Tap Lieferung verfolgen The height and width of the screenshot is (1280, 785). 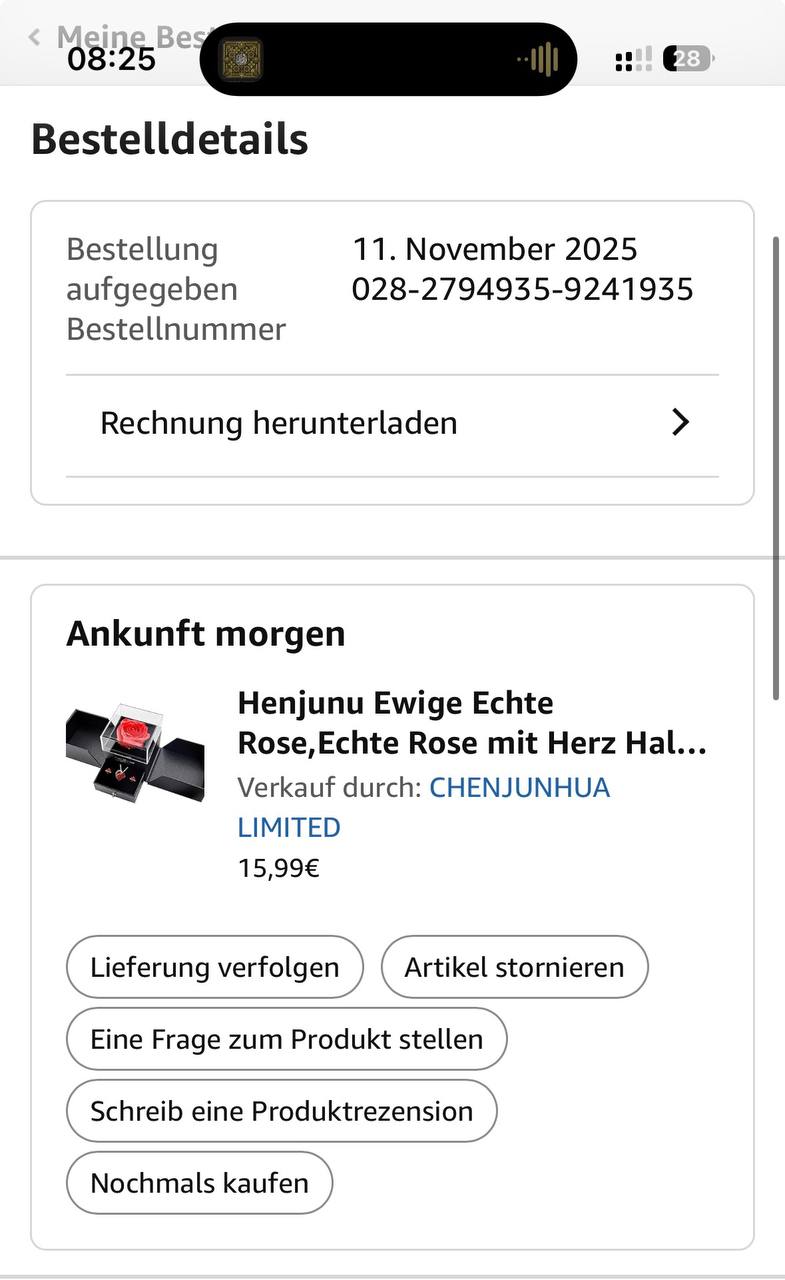point(214,967)
